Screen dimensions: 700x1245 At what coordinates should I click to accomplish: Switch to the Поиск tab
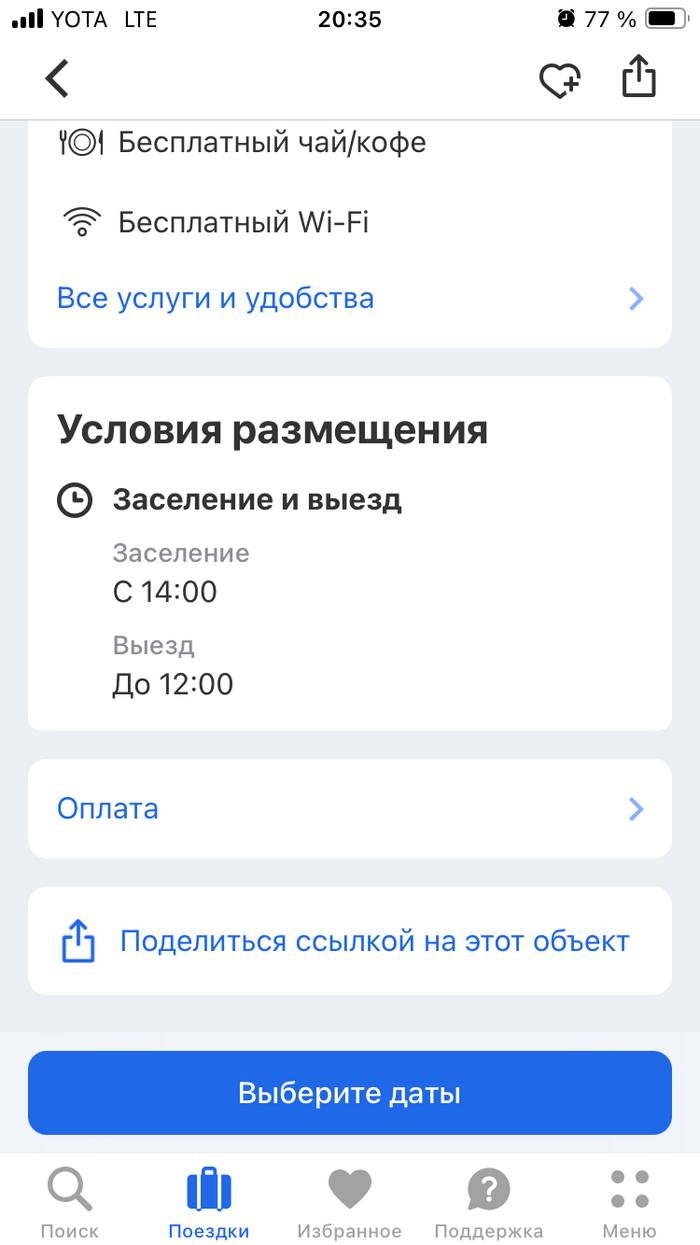pos(70,1203)
